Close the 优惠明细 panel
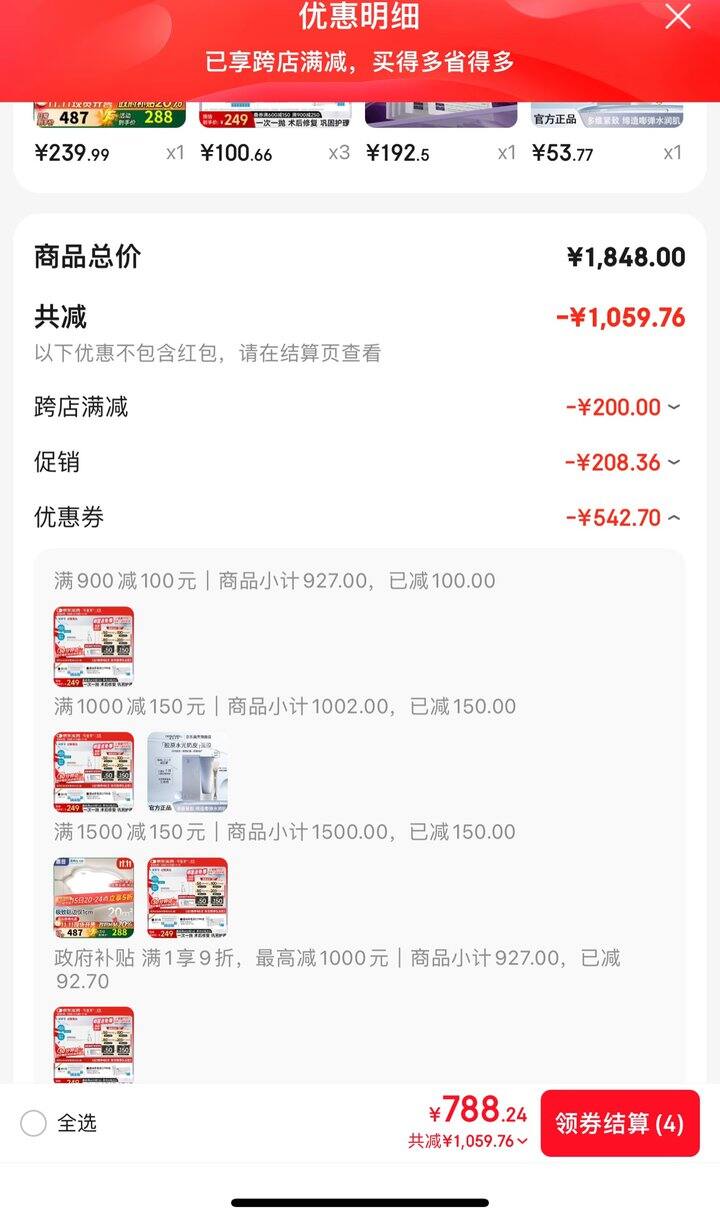The image size is (720, 1221). (678, 17)
